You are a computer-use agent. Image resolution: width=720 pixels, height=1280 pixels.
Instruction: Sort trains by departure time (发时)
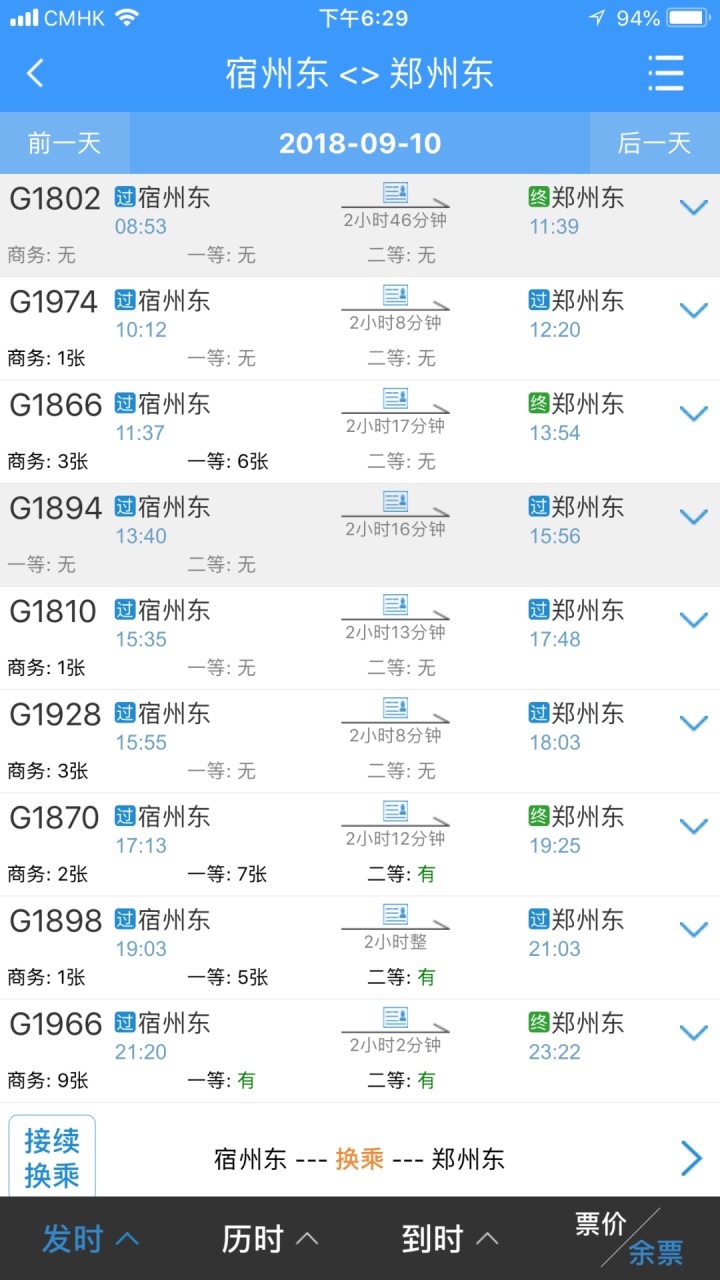pos(90,1239)
